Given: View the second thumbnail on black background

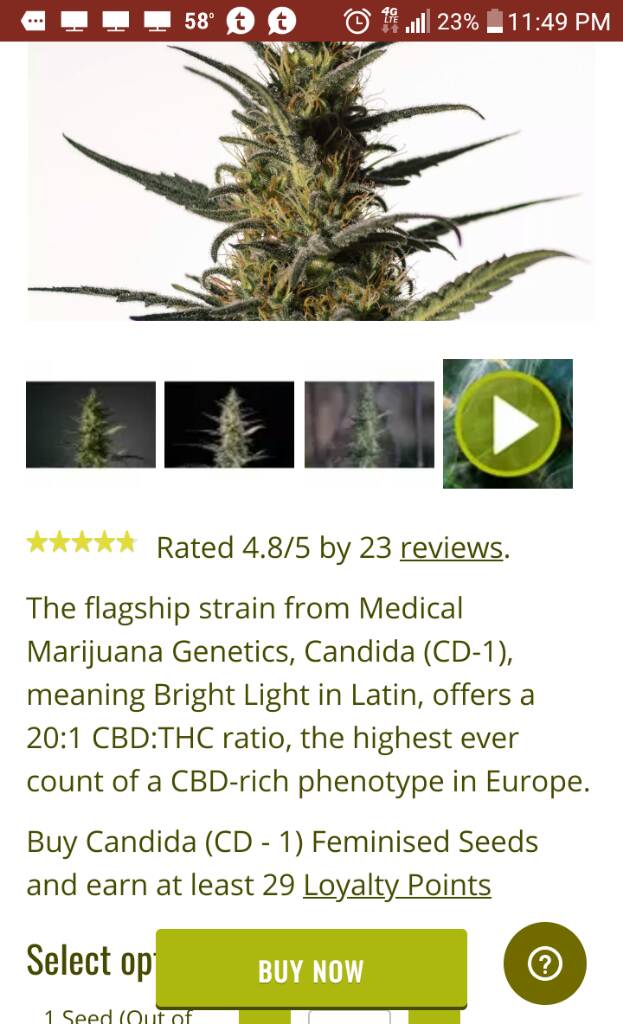Looking at the screenshot, I should tap(229, 425).
